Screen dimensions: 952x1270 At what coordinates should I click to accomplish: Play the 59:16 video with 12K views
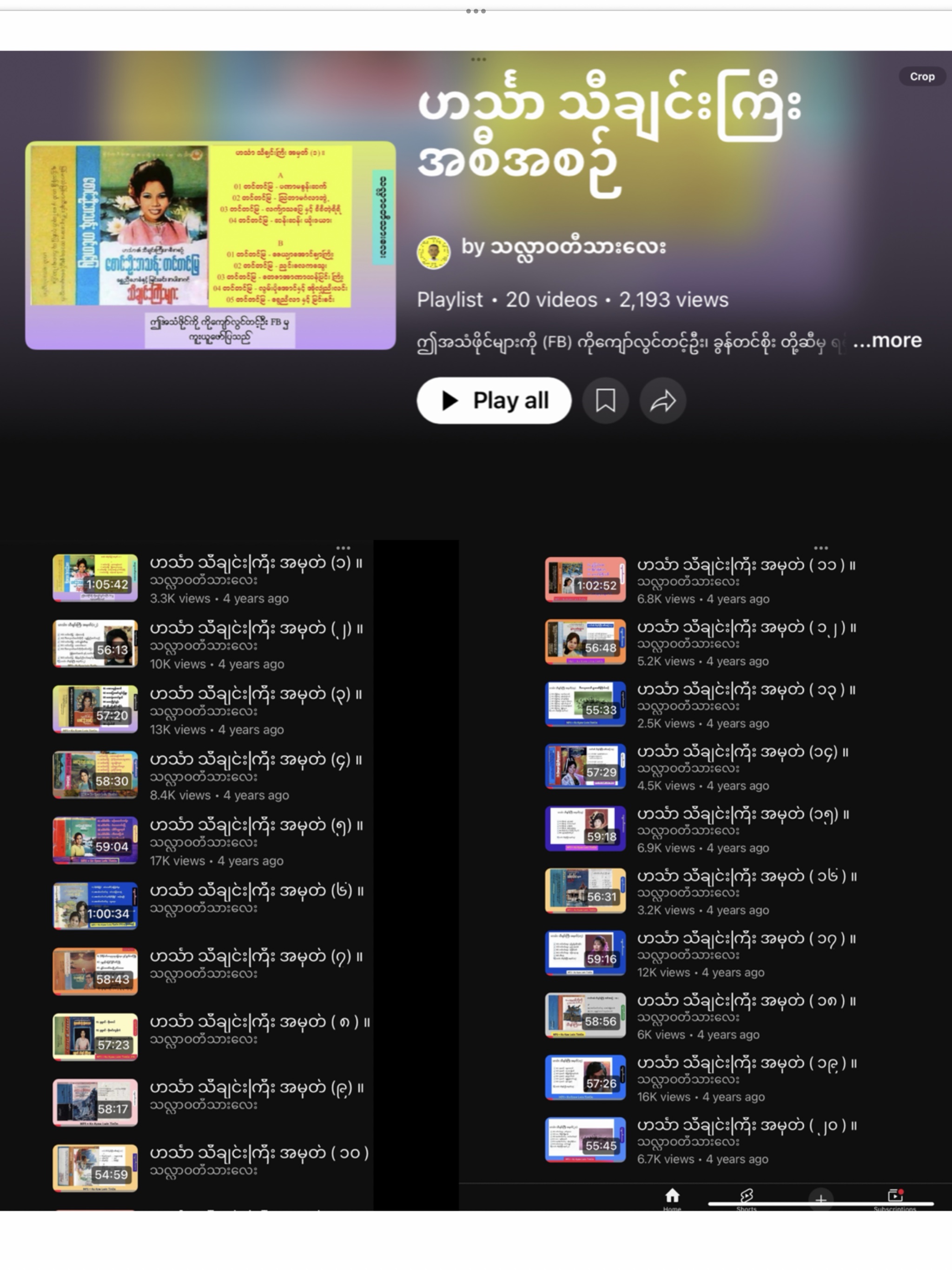(x=585, y=953)
